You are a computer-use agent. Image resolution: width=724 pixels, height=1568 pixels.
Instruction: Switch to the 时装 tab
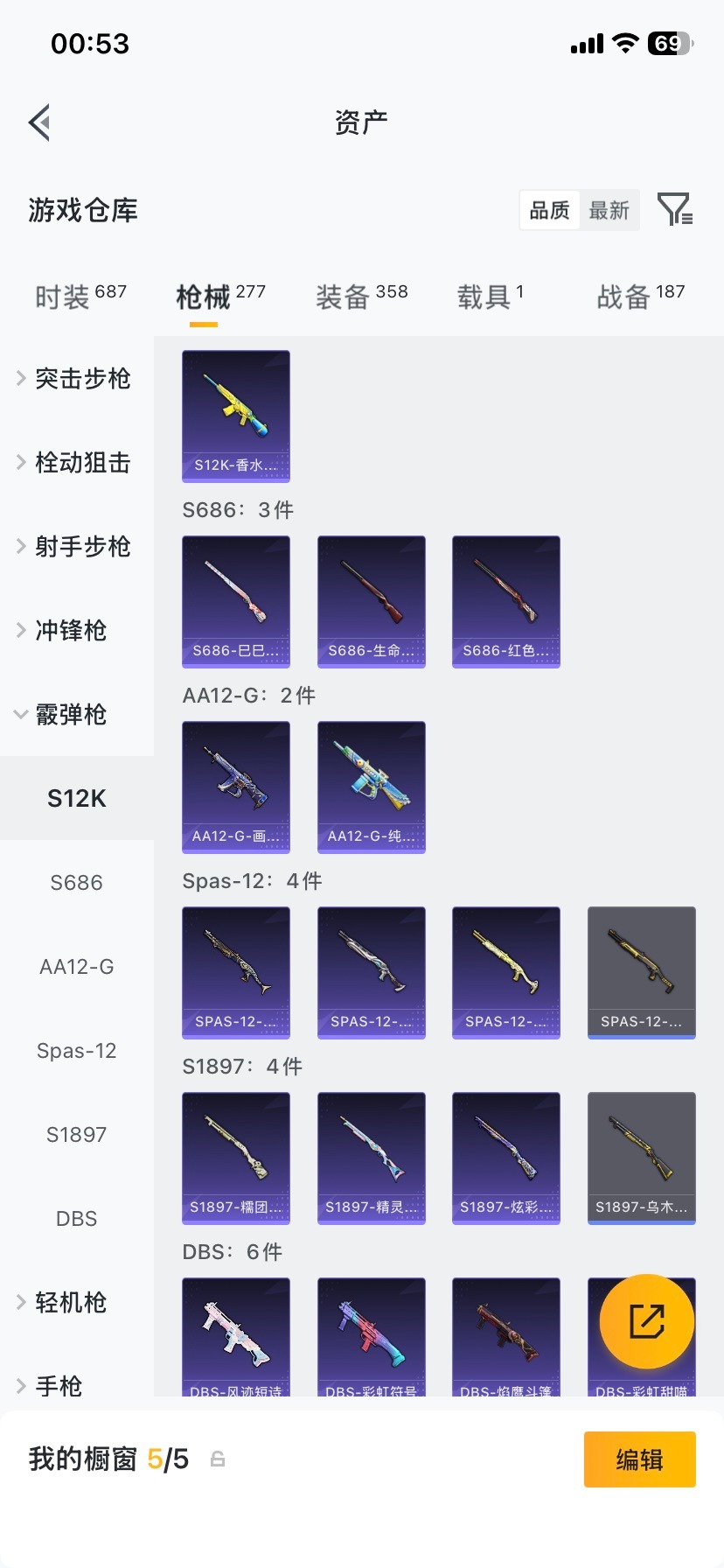coord(80,297)
